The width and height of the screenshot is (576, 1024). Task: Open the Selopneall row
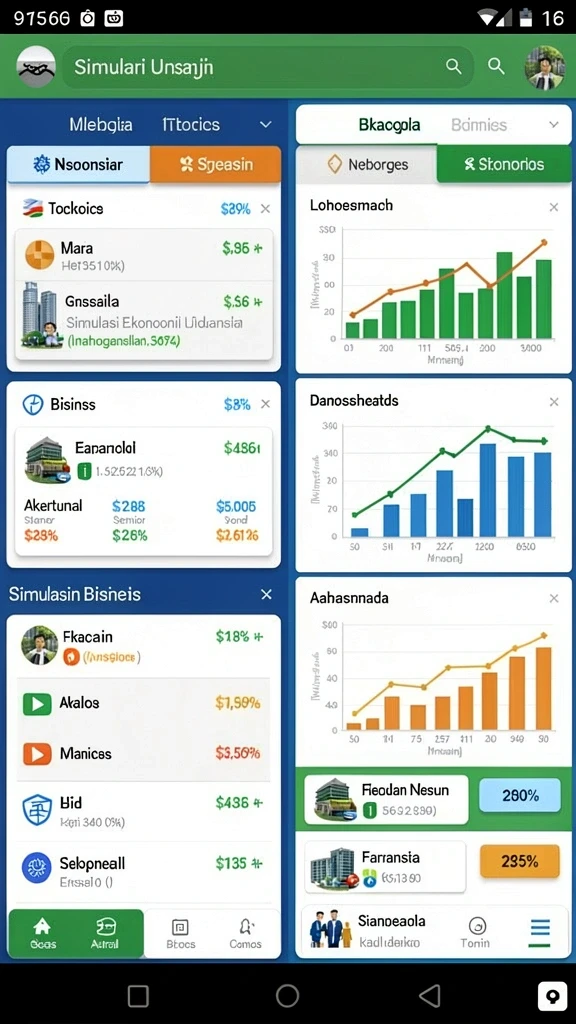tap(144, 871)
